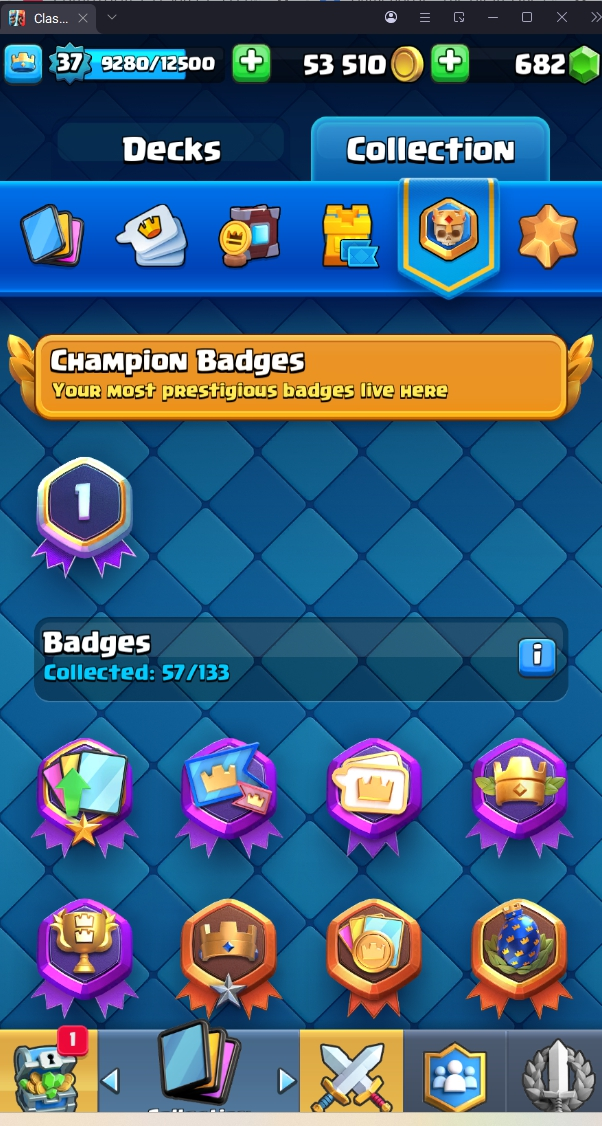602x1126 pixels.
Task: Open the king crown profile icon
Action: [23, 63]
